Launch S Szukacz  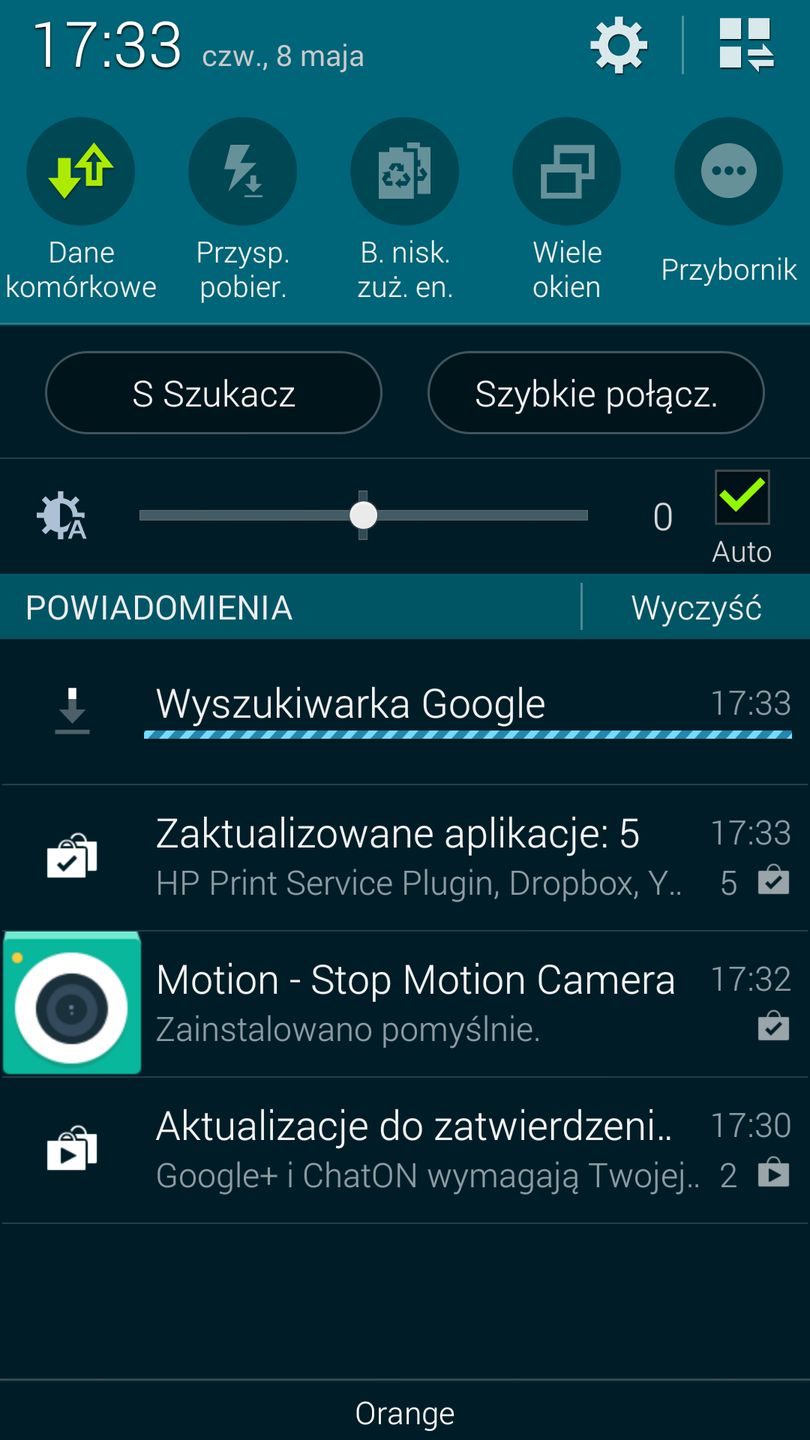point(213,393)
